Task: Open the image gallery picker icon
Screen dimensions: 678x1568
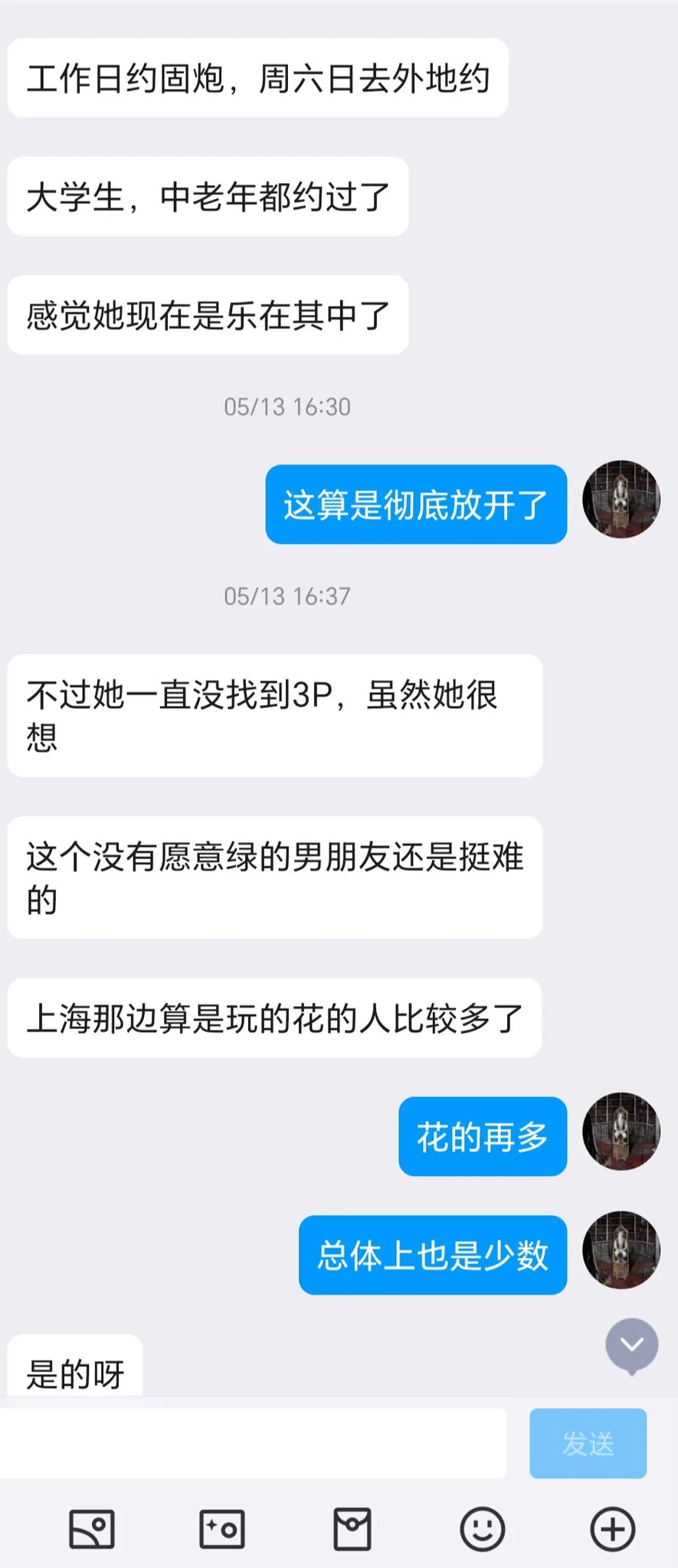Action: tap(92, 1530)
